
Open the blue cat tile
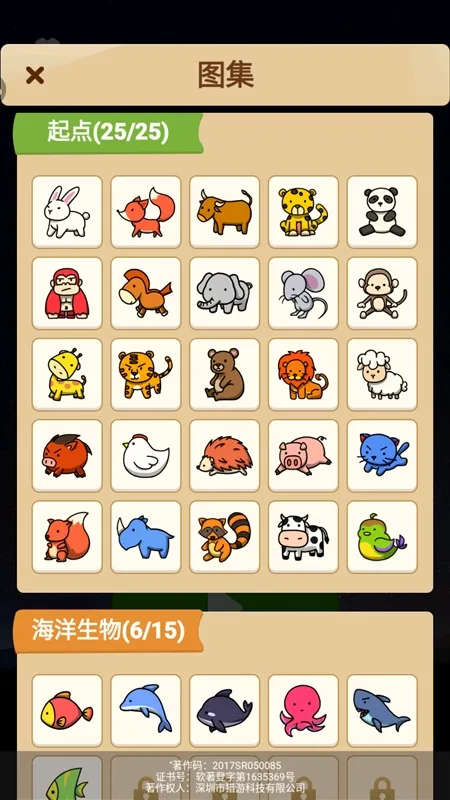[x=382, y=456]
